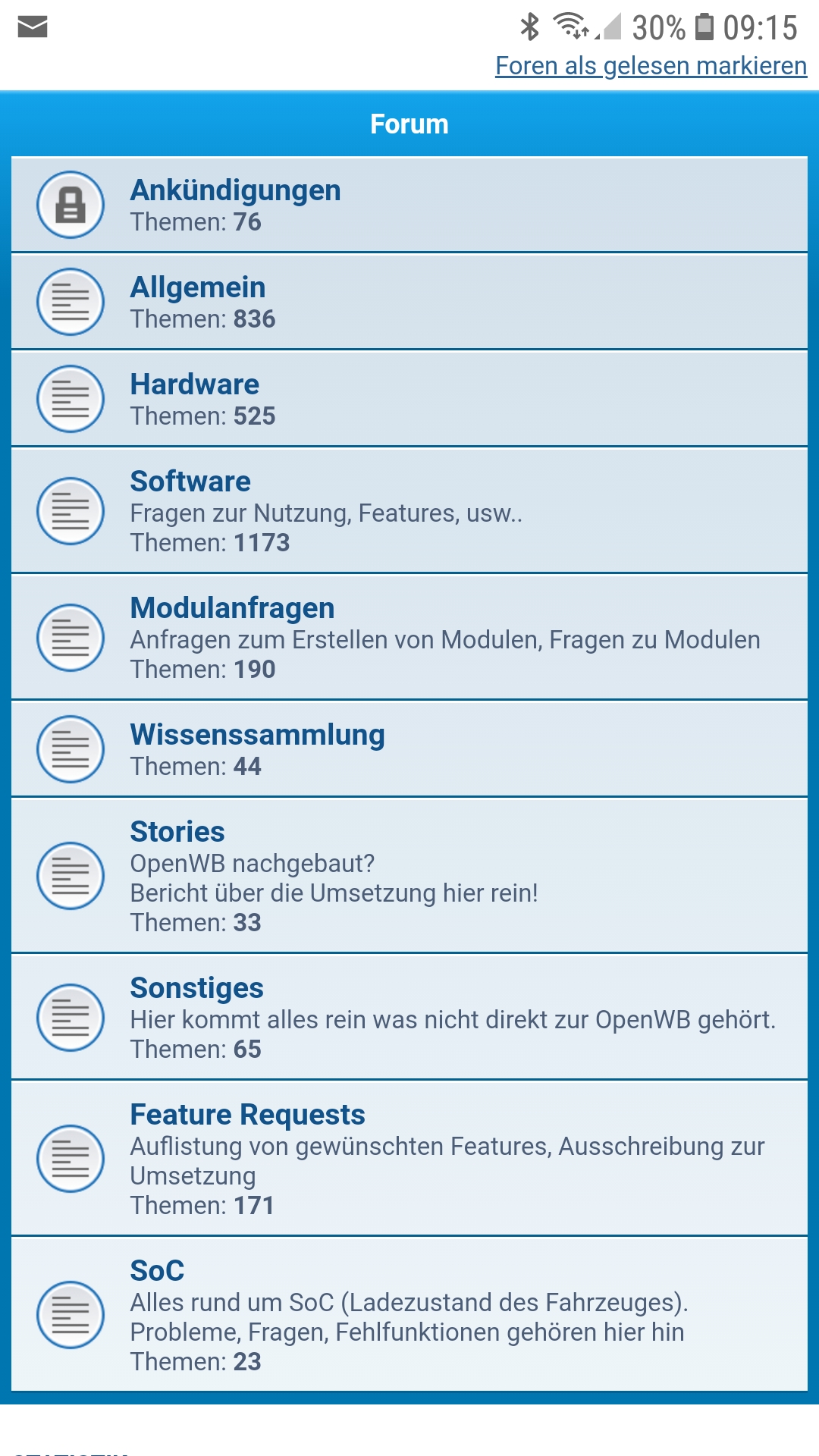Open the Wissenssammlung forum
819x1456 pixels.
point(257,735)
